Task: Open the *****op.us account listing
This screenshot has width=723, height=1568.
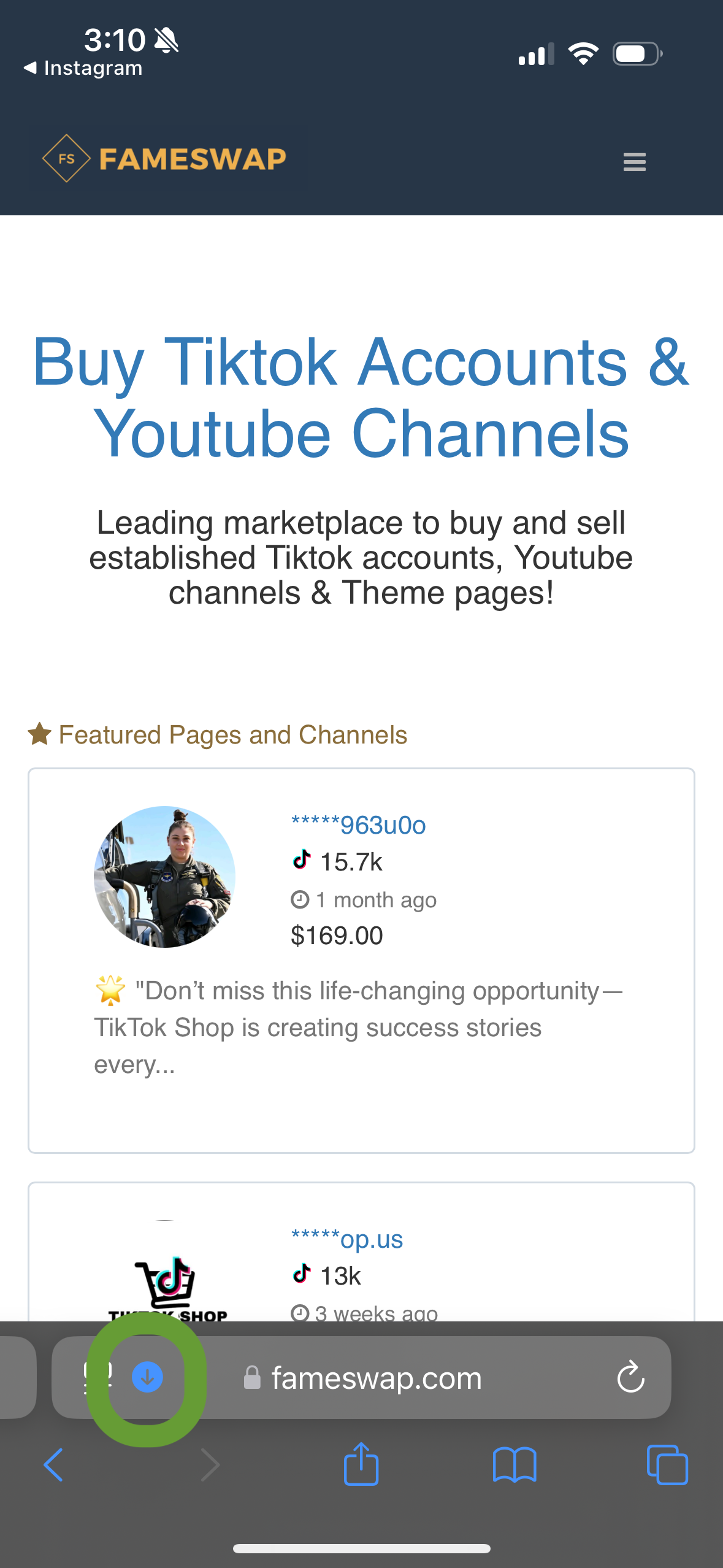Action: click(x=347, y=1239)
